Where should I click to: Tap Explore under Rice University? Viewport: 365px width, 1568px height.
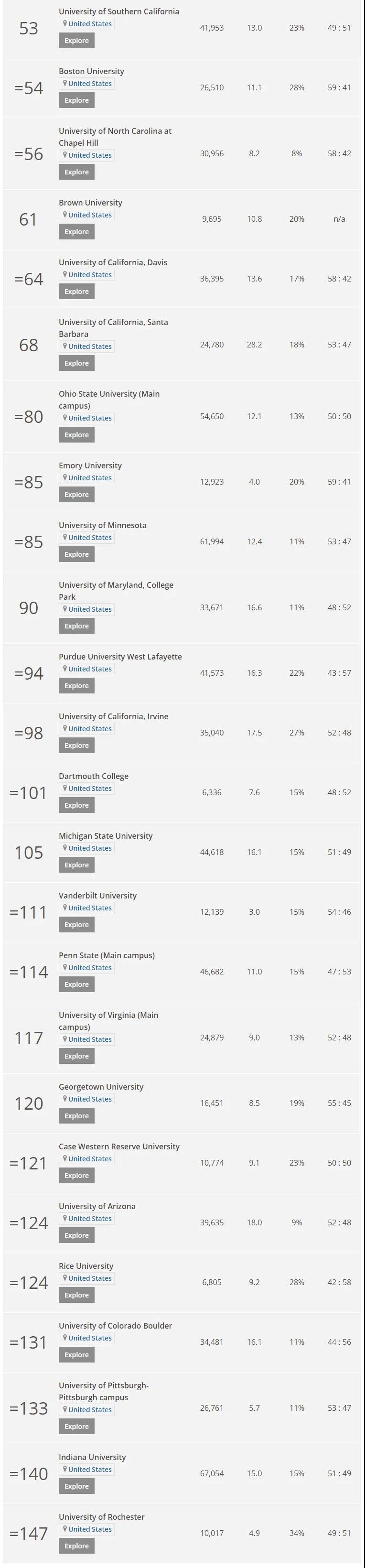click(76, 1295)
